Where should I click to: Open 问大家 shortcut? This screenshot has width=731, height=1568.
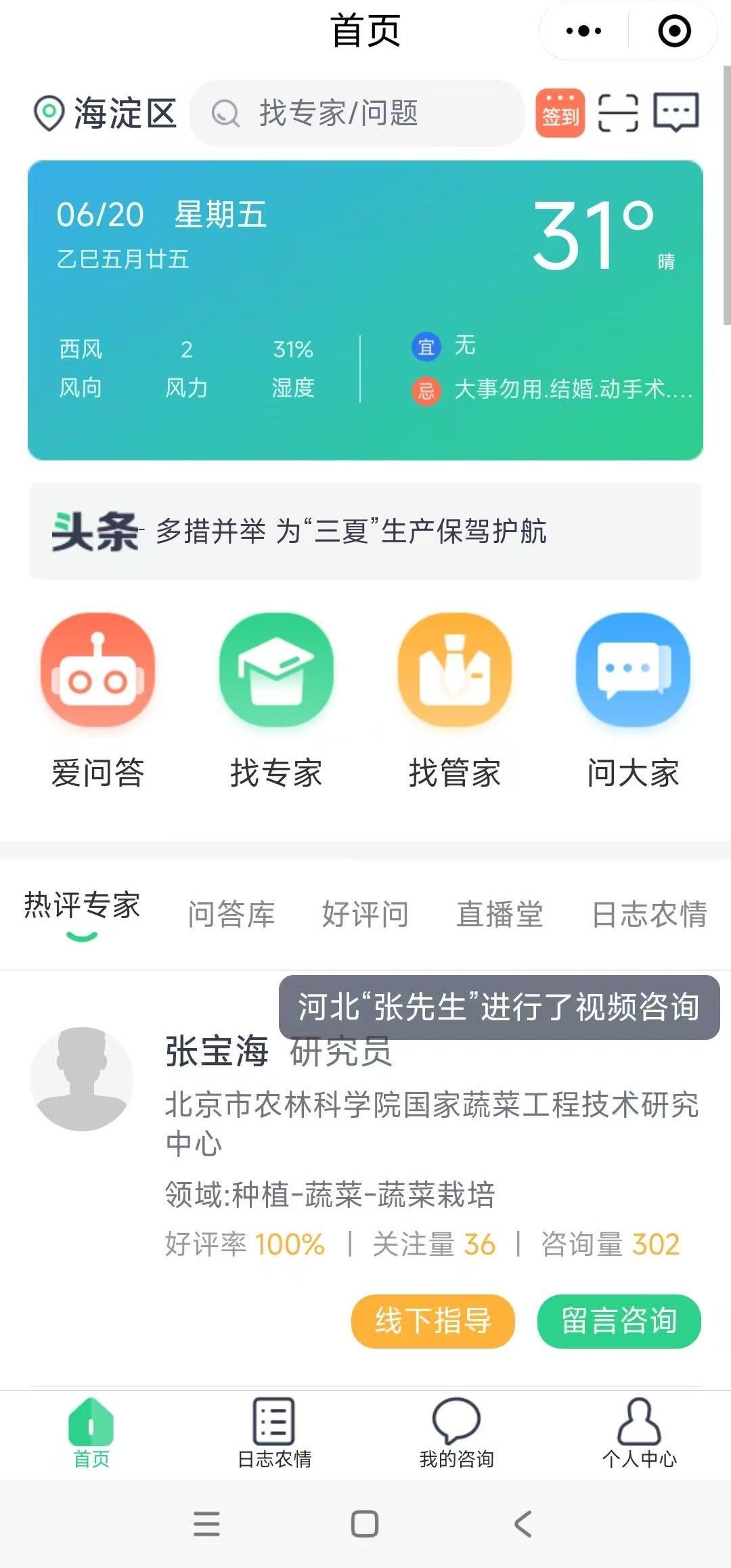[x=633, y=700]
